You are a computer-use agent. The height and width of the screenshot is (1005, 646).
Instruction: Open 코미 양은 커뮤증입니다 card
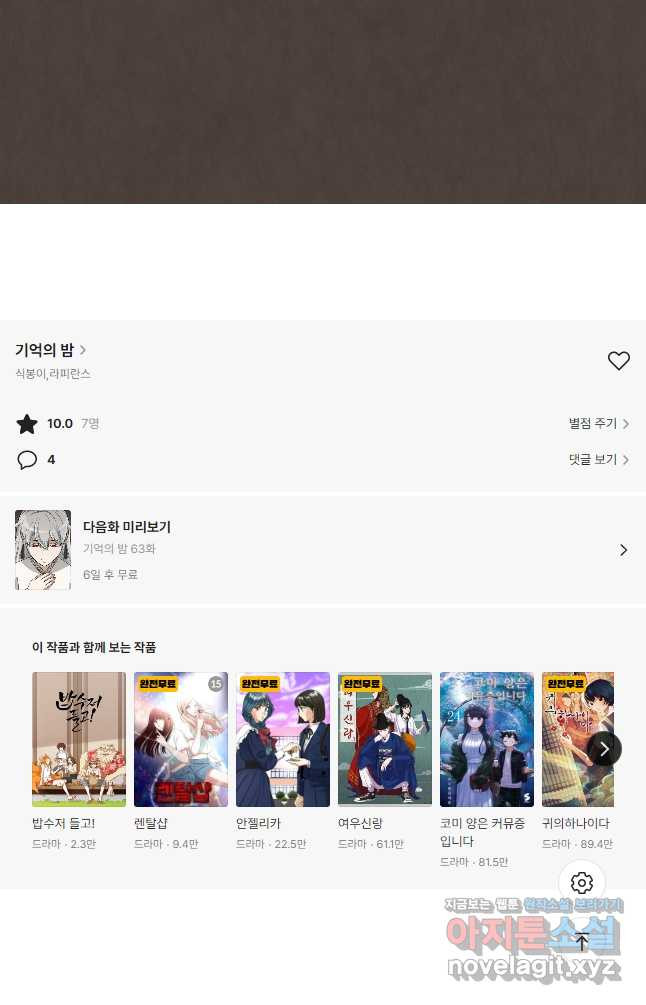pos(487,740)
